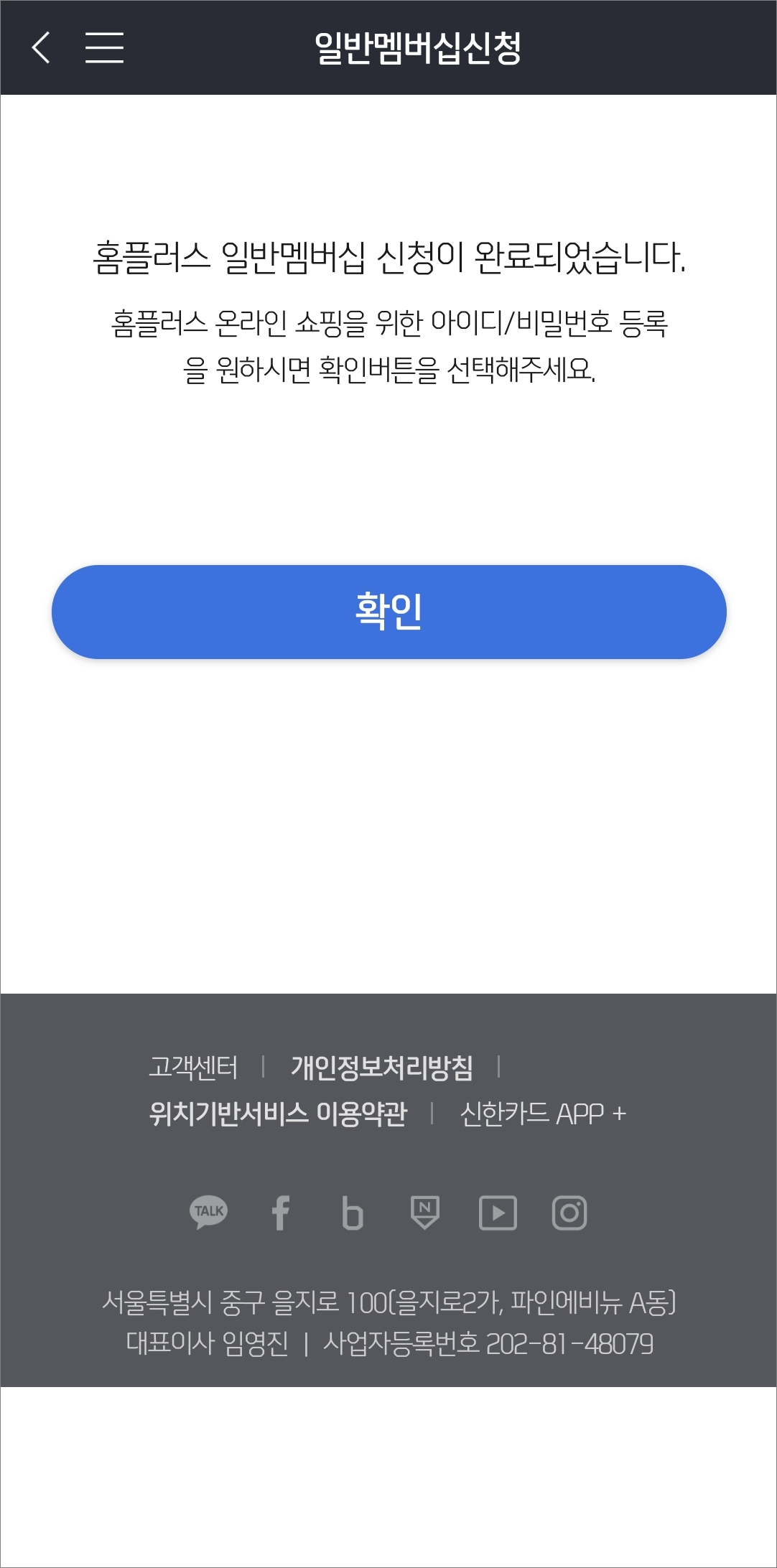777x1568 pixels.
Task: Open the hamburger menu
Action: point(103,48)
